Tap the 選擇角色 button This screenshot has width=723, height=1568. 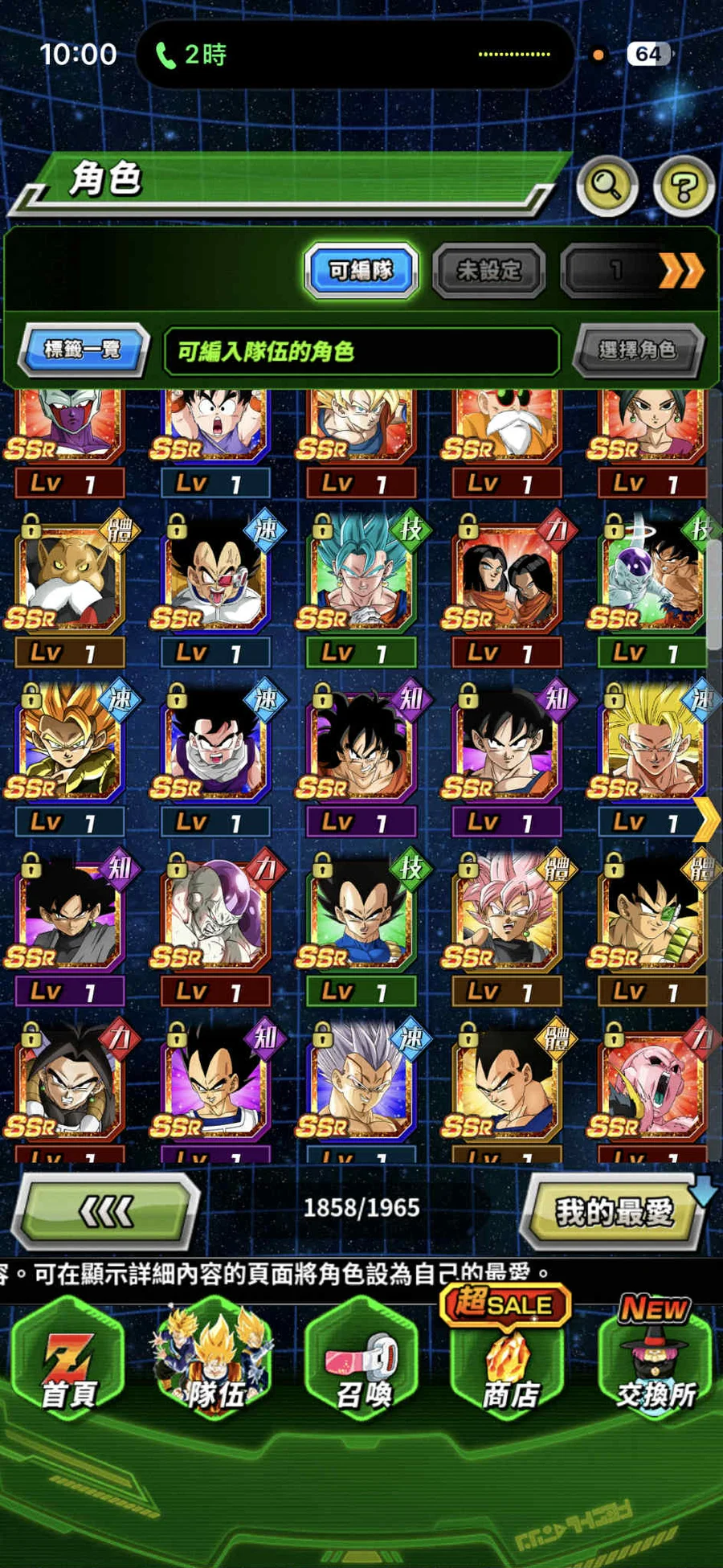click(x=638, y=350)
